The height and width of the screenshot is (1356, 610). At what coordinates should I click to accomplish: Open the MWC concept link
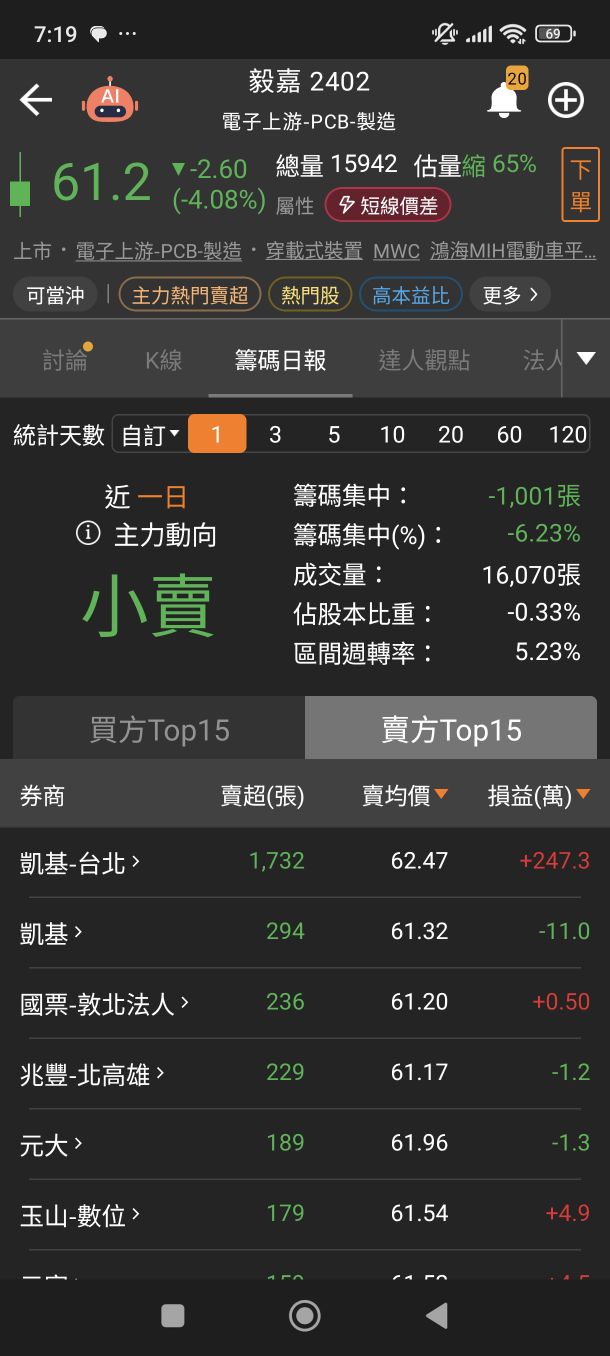point(397,251)
